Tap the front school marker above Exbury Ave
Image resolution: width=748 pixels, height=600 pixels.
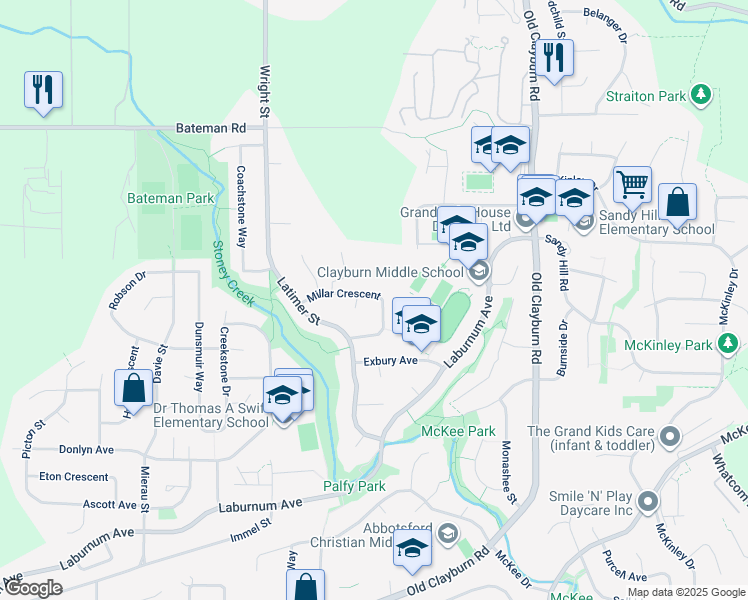[x=421, y=325]
